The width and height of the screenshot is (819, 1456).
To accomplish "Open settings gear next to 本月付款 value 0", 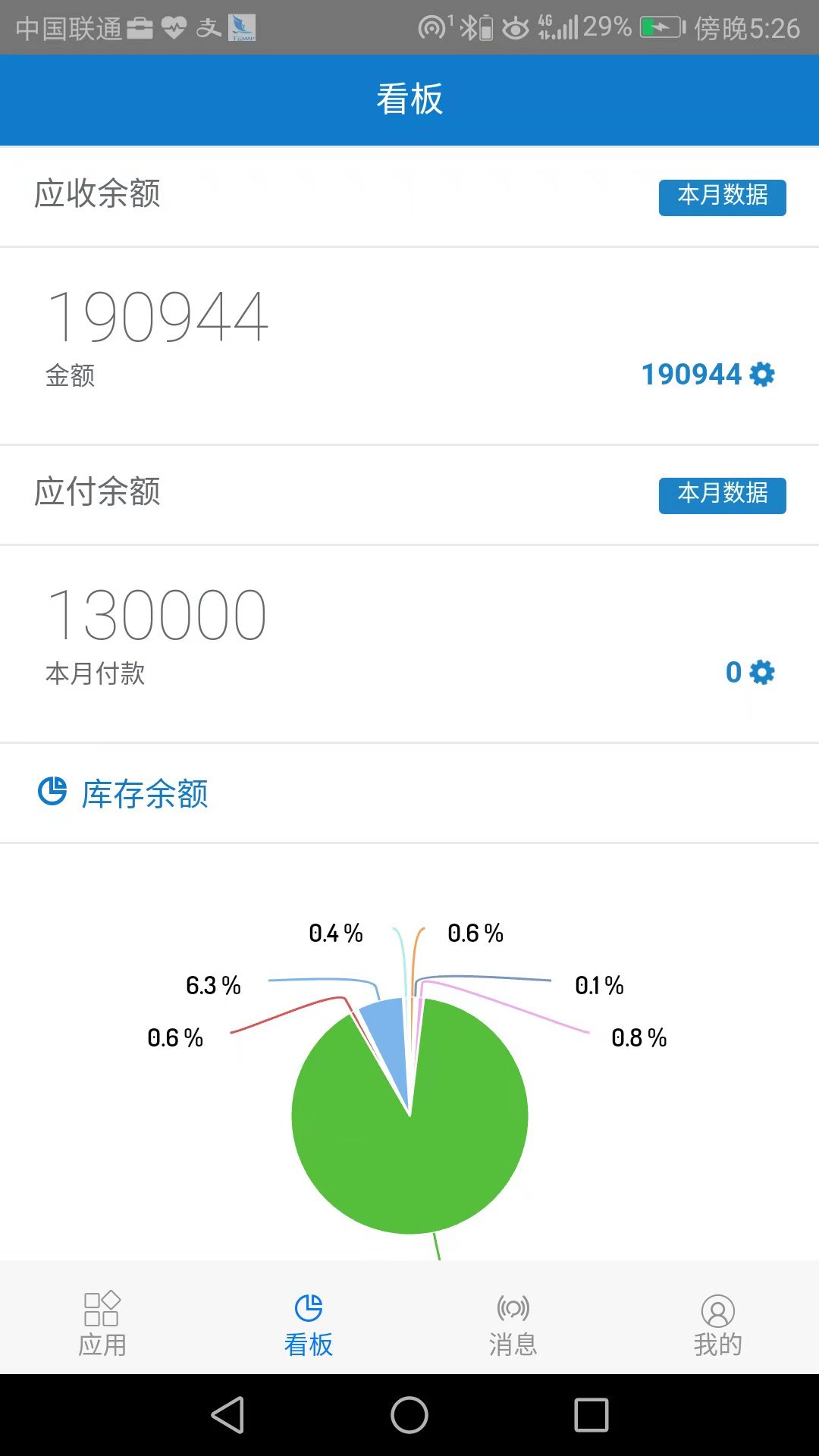I will 762,672.
